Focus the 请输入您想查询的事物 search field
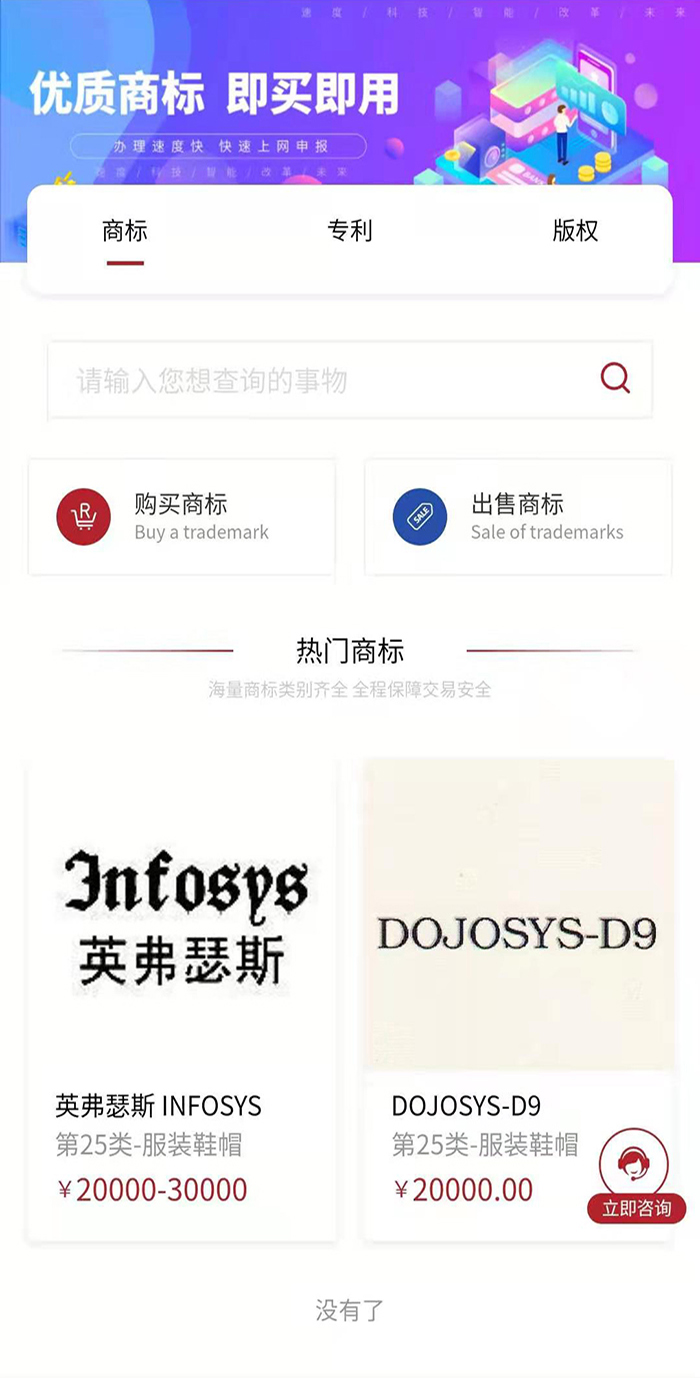This screenshot has height=1378, width=700. tap(320, 380)
